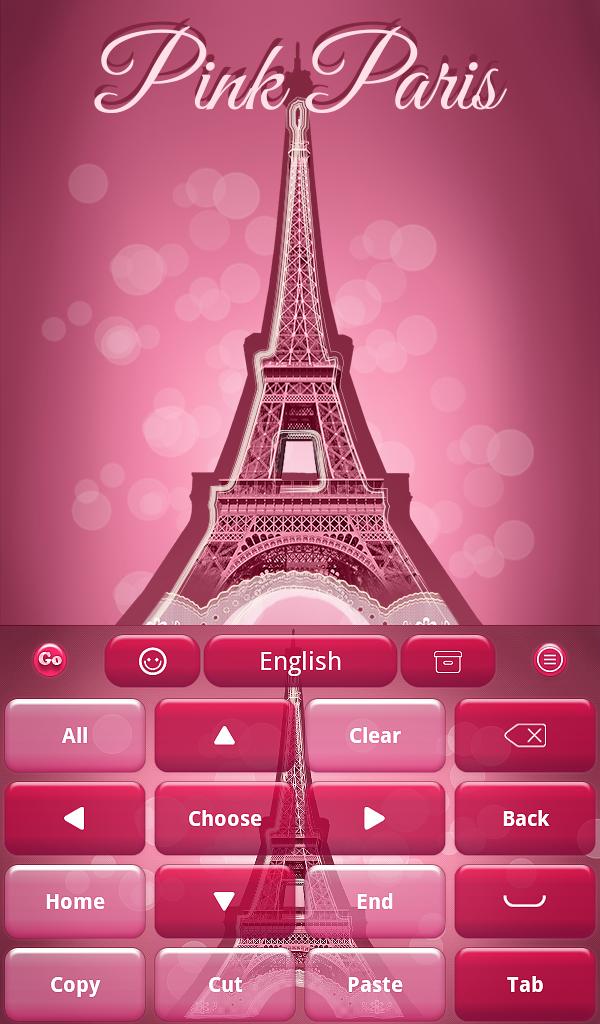Open the keyboard menu icon
Image resolution: width=600 pixels, height=1024 pixels.
click(x=550, y=660)
